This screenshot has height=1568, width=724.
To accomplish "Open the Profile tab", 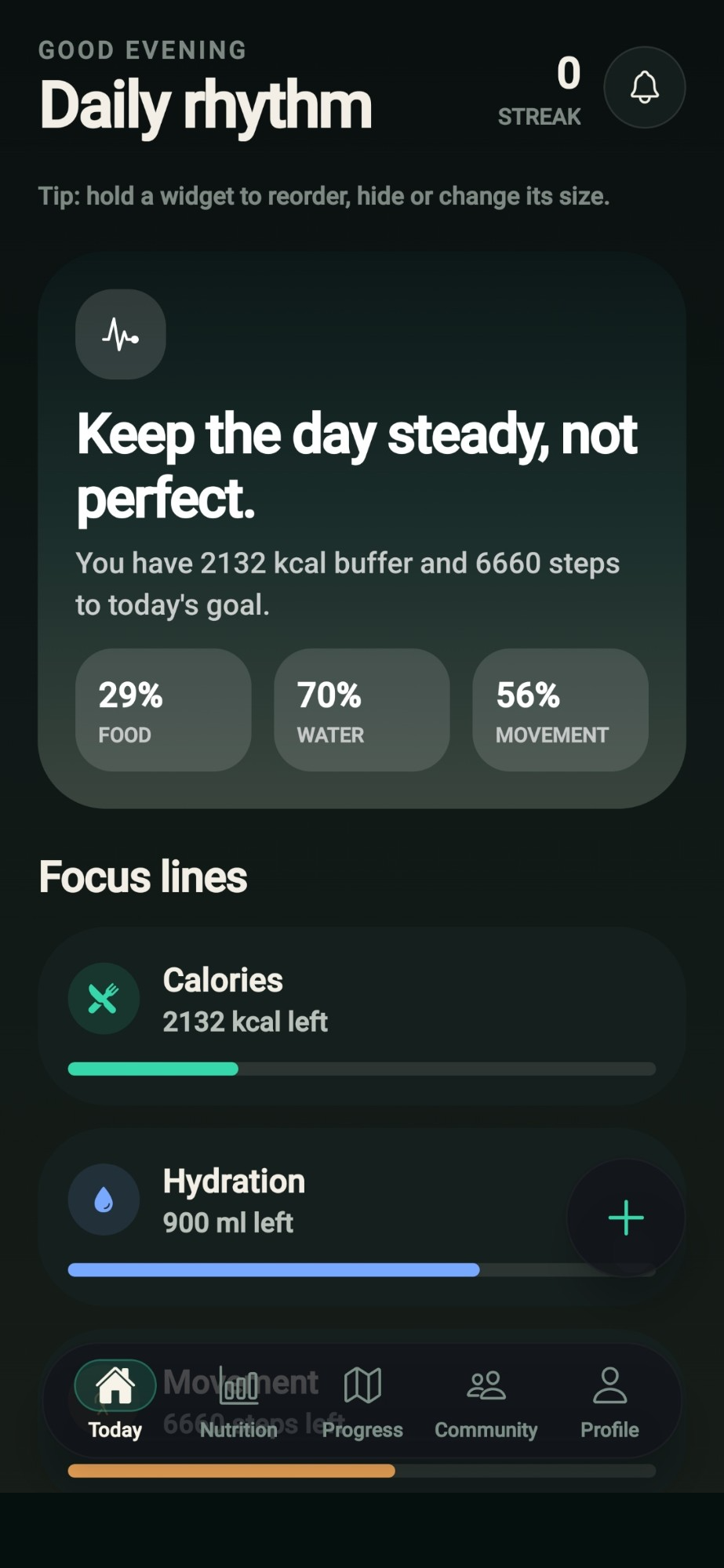I will (609, 1401).
